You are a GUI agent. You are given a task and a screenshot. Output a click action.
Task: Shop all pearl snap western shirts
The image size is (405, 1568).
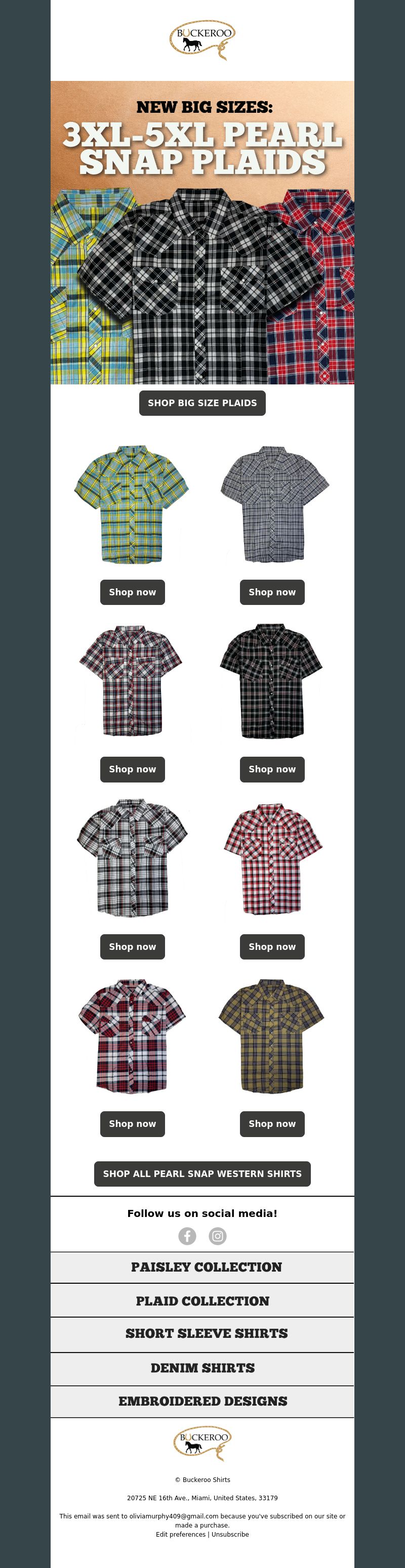(202, 1173)
